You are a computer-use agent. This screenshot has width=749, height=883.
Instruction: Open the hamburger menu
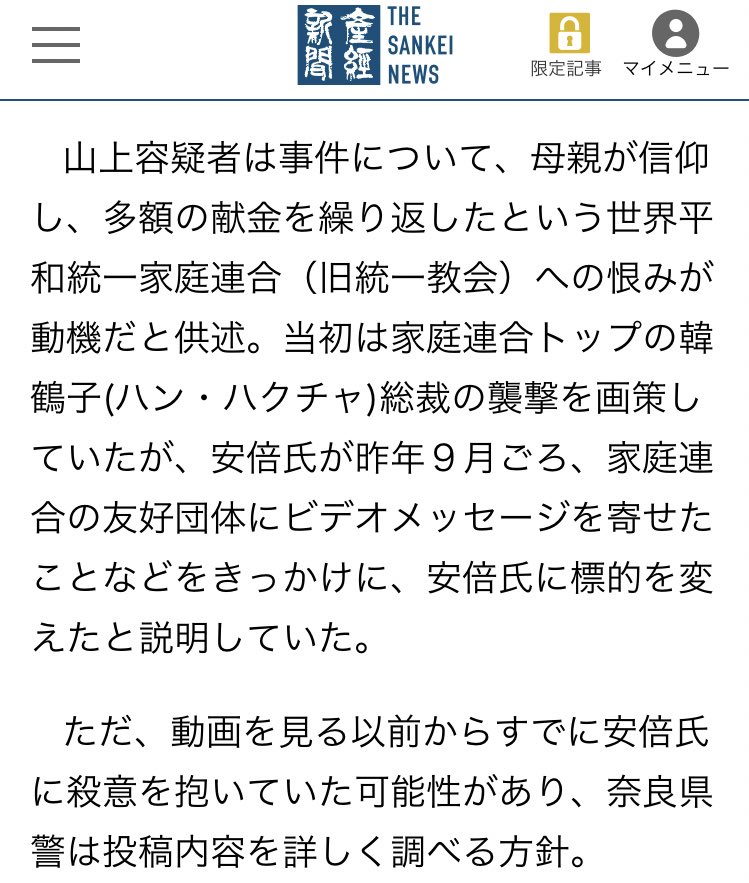(x=56, y=45)
